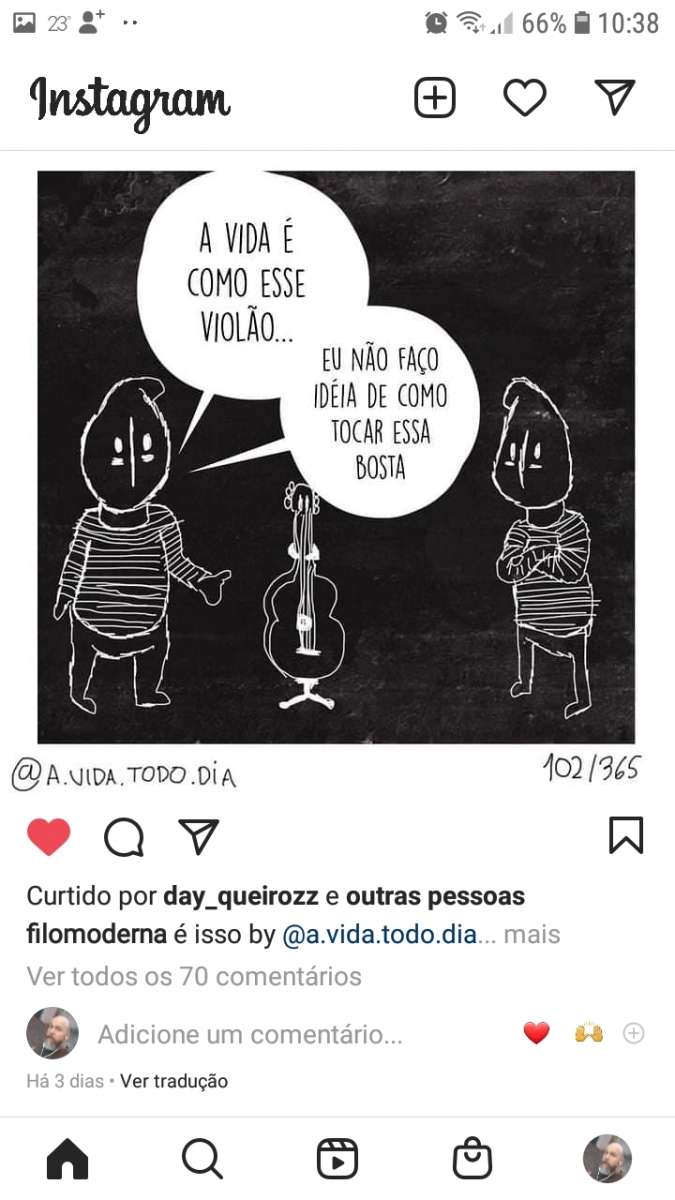This screenshot has height=1200, width=675.
Task: Share the filomoderna post
Action: coord(198,837)
